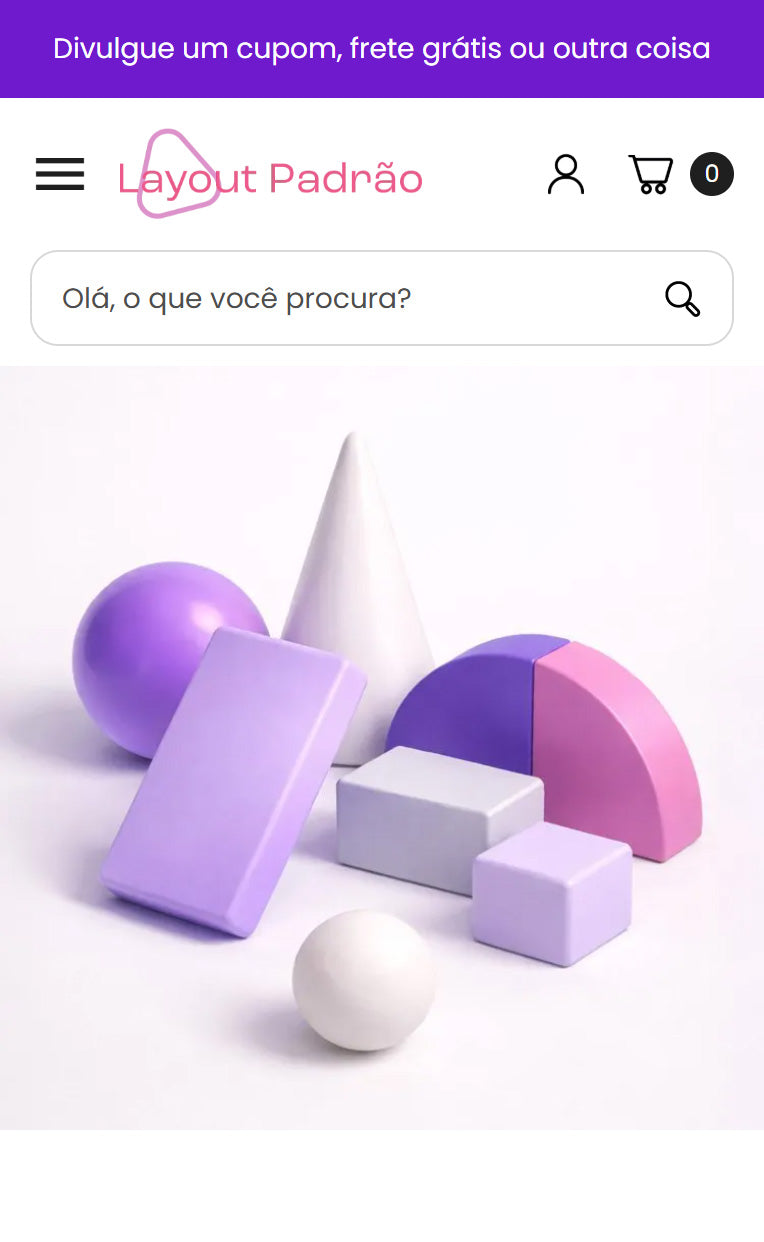764x1242 pixels.
Task: Click inside the 'Olá, o que você procura?' field
Action: click(300, 297)
